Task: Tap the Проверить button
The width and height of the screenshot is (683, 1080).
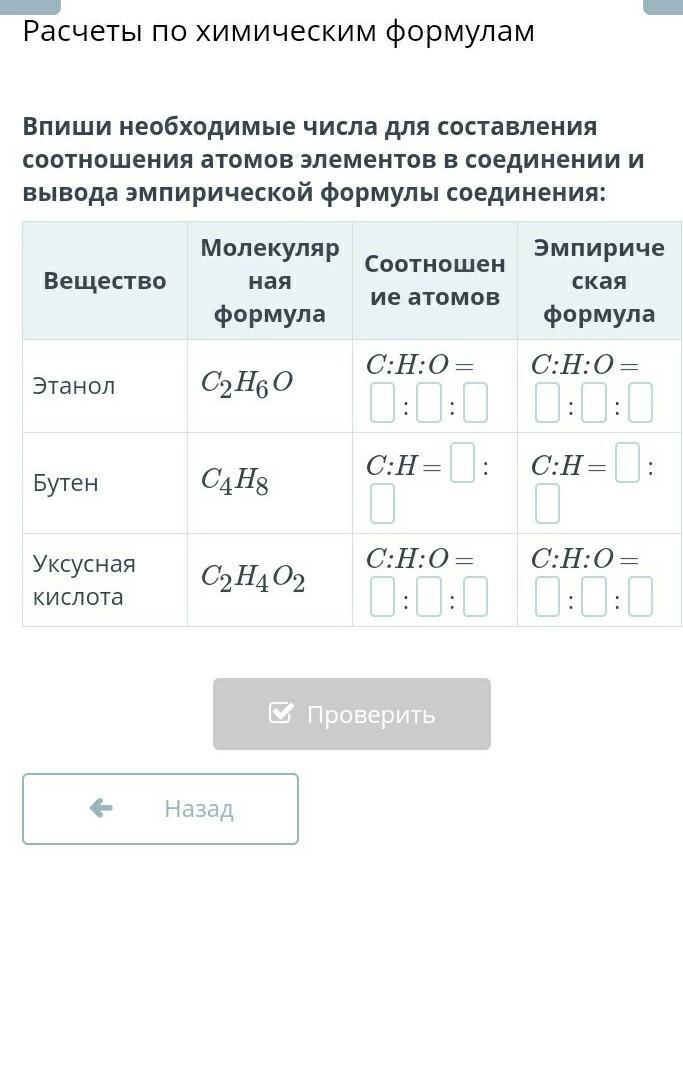Action: pos(352,714)
